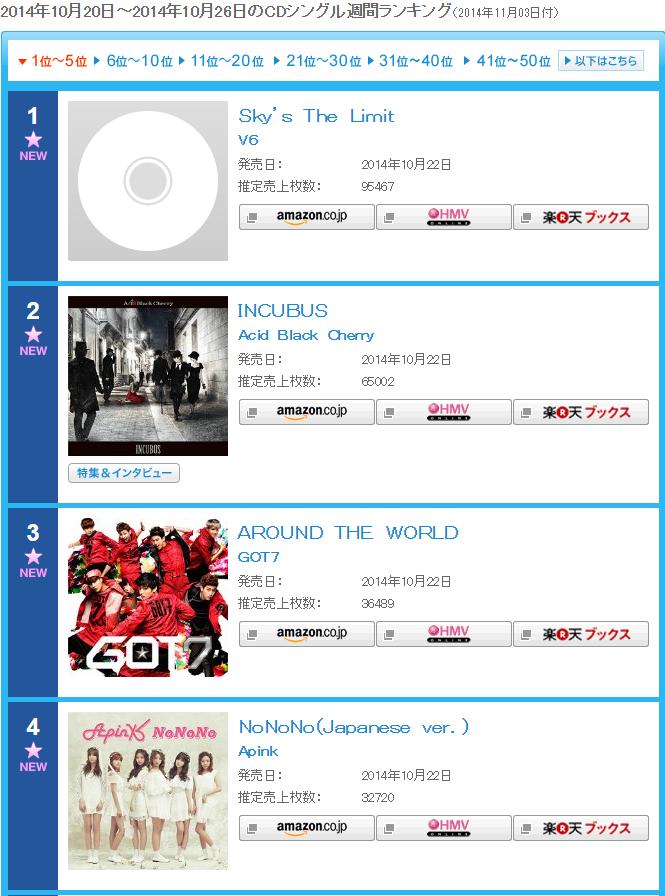Jump to ranks 6位～10位
The height and width of the screenshot is (896, 665).
pyautogui.click(x=139, y=61)
